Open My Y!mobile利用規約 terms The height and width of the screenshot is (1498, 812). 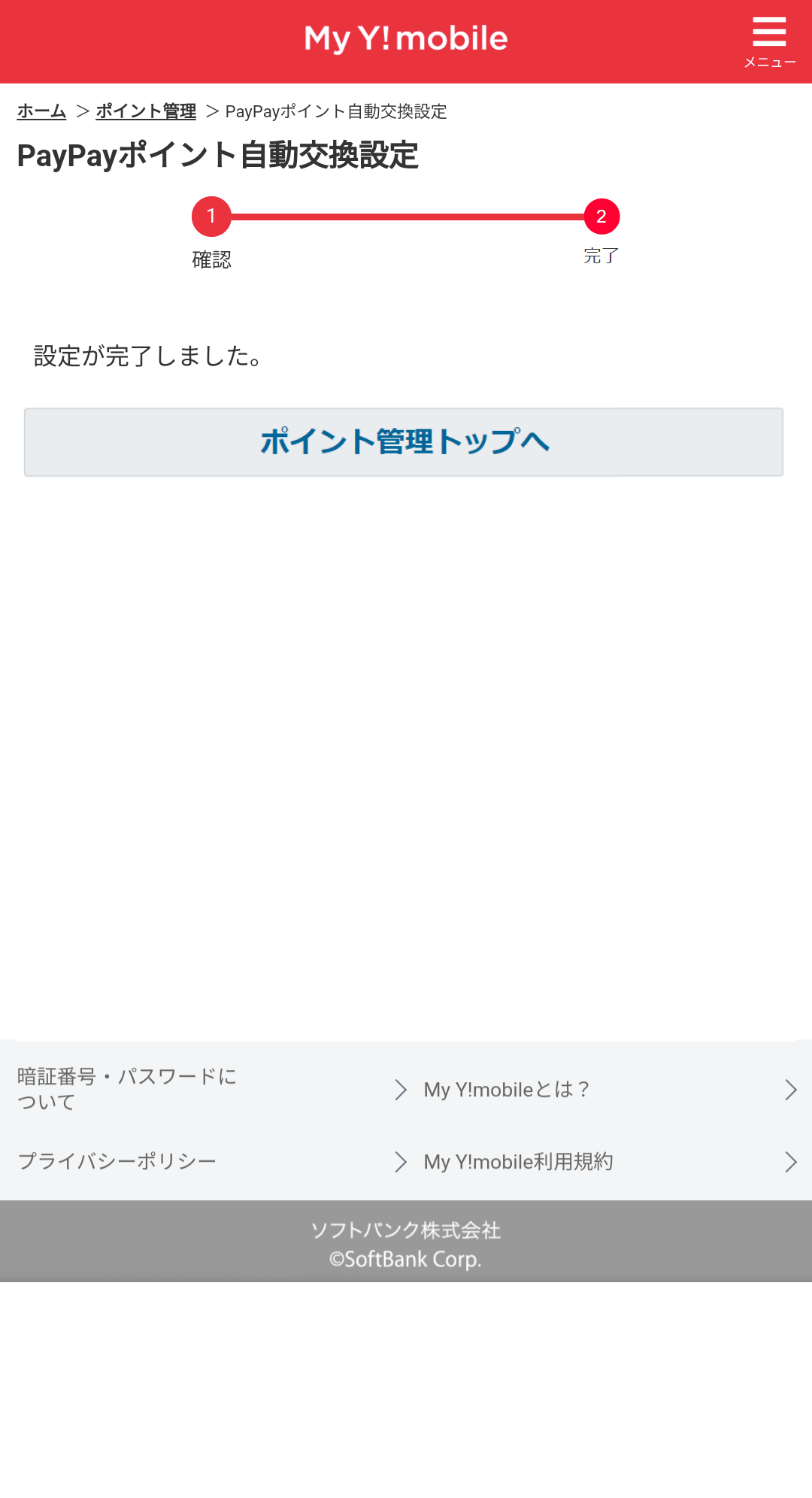609,1161
